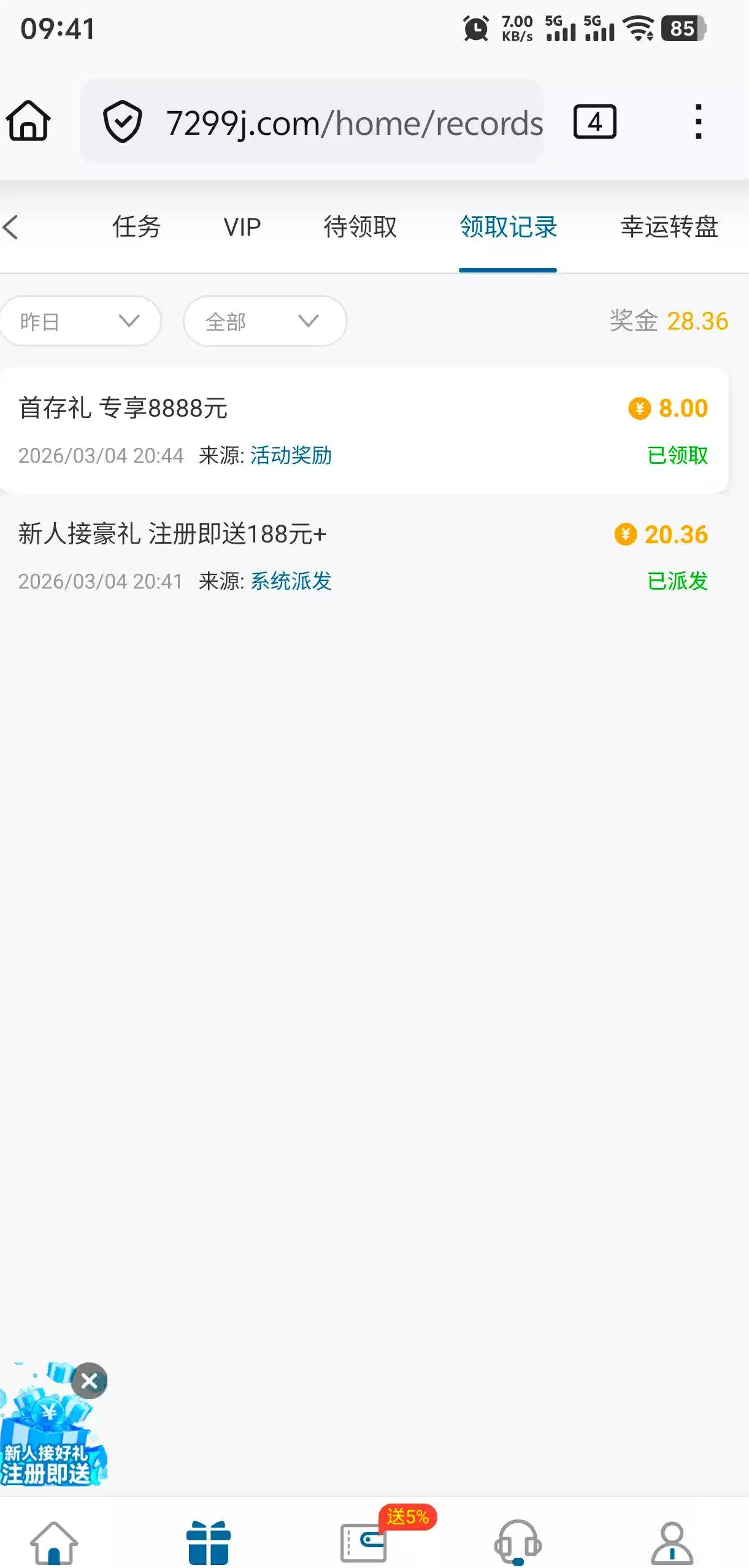
Task: Open the wallet tab with 送5% badge
Action: [364, 1542]
